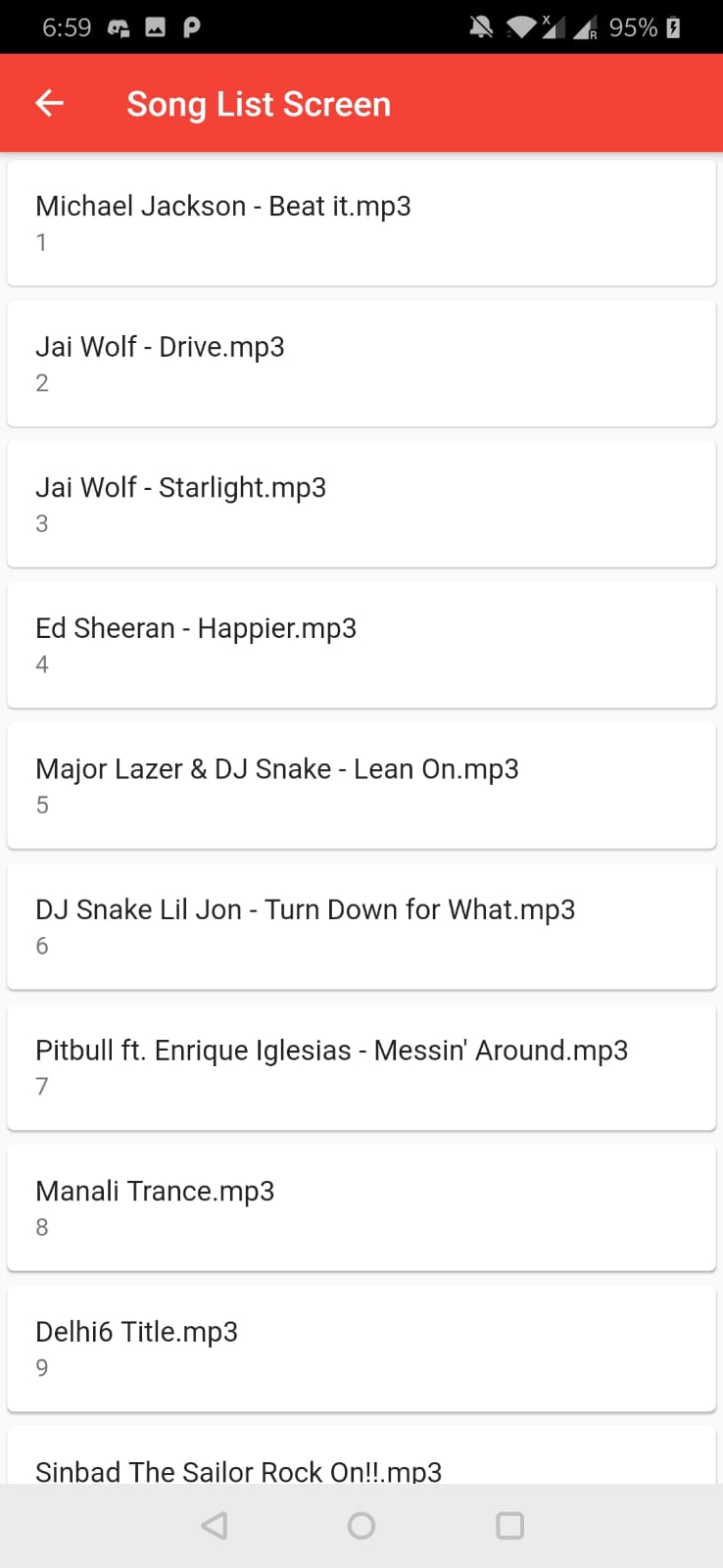Open Pitbull ft. Enrique Iglesias - Messin' Around.mp3
The width and height of the screenshot is (723, 1568).
361,1067
